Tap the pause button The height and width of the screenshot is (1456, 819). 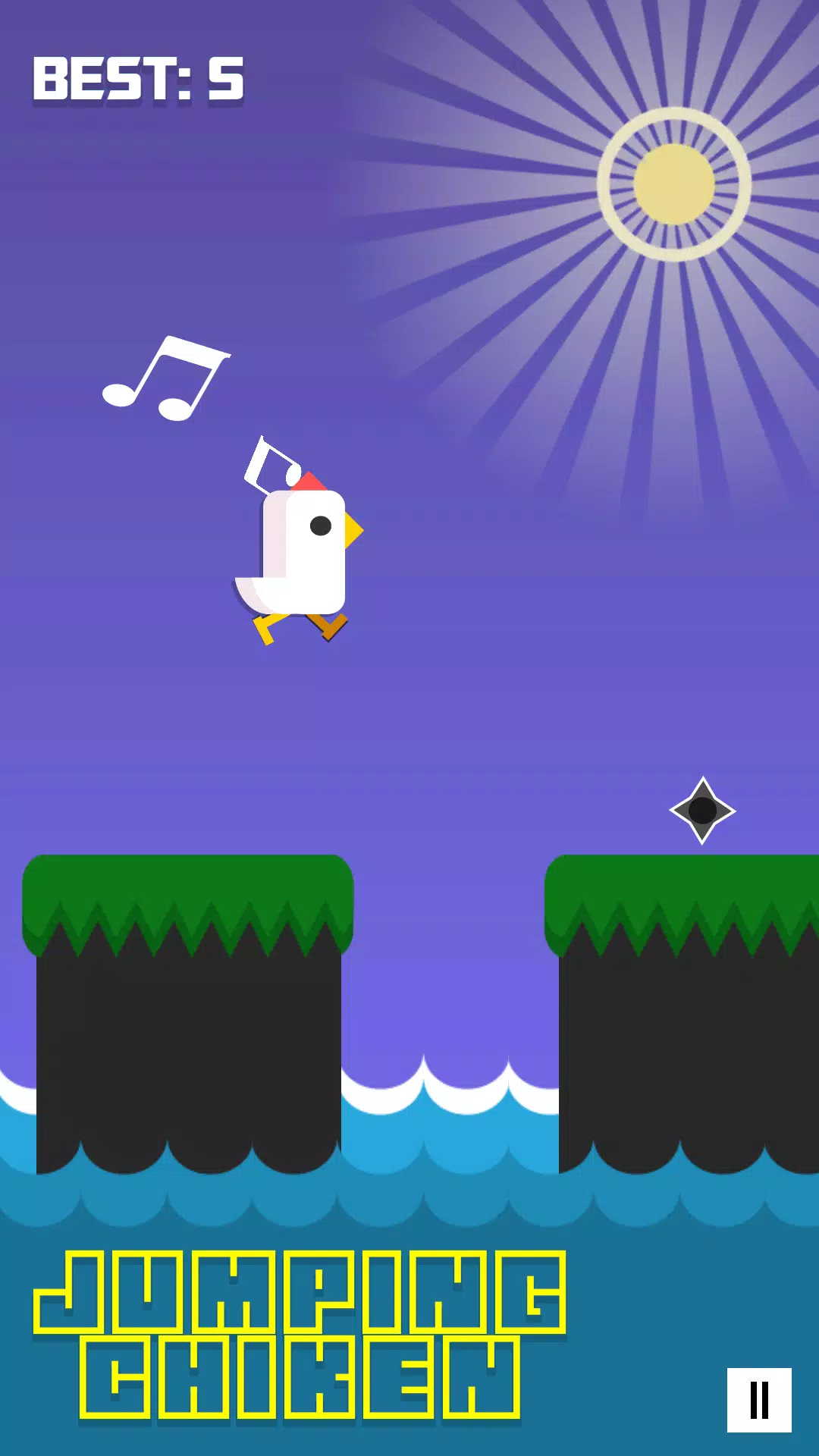point(759,1400)
